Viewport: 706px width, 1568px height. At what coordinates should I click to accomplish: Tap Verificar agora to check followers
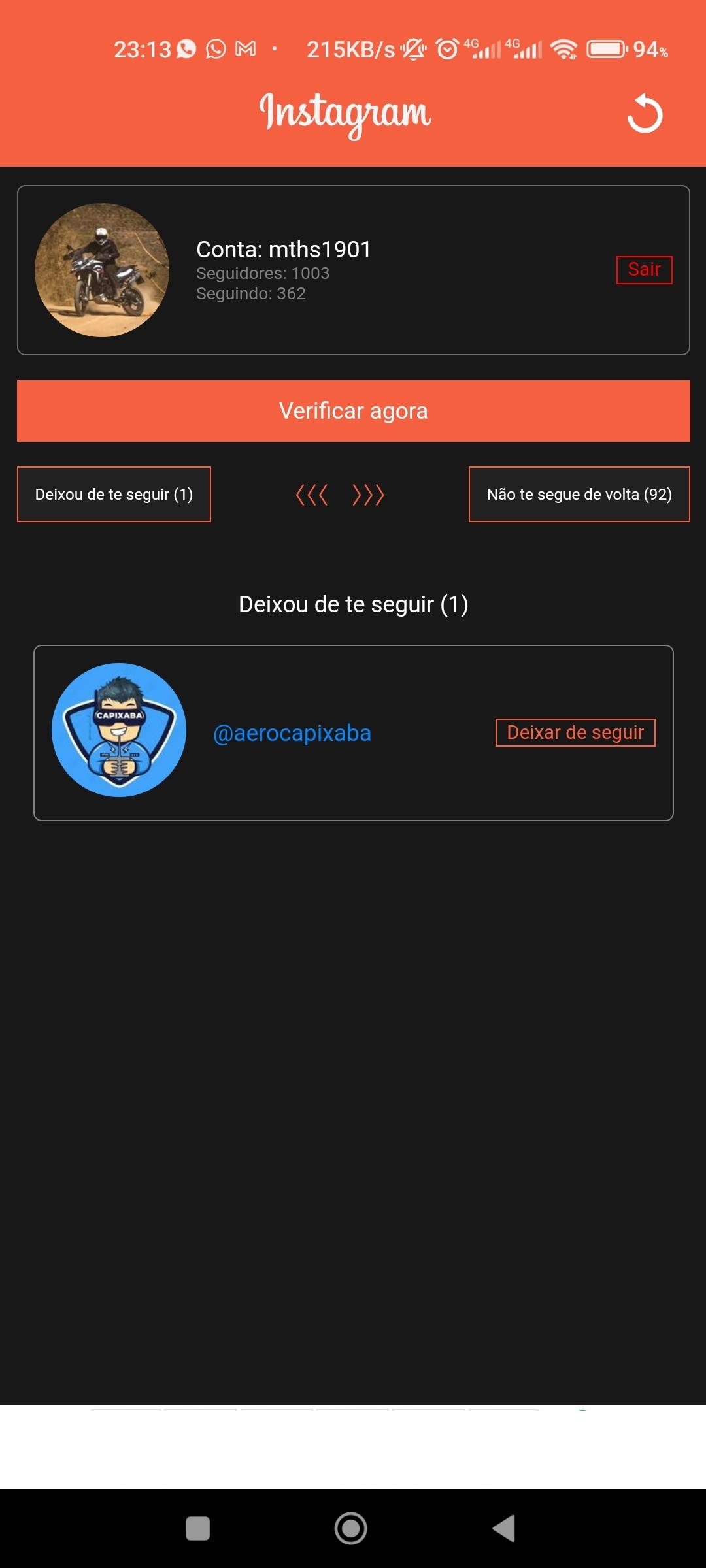(x=353, y=411)
